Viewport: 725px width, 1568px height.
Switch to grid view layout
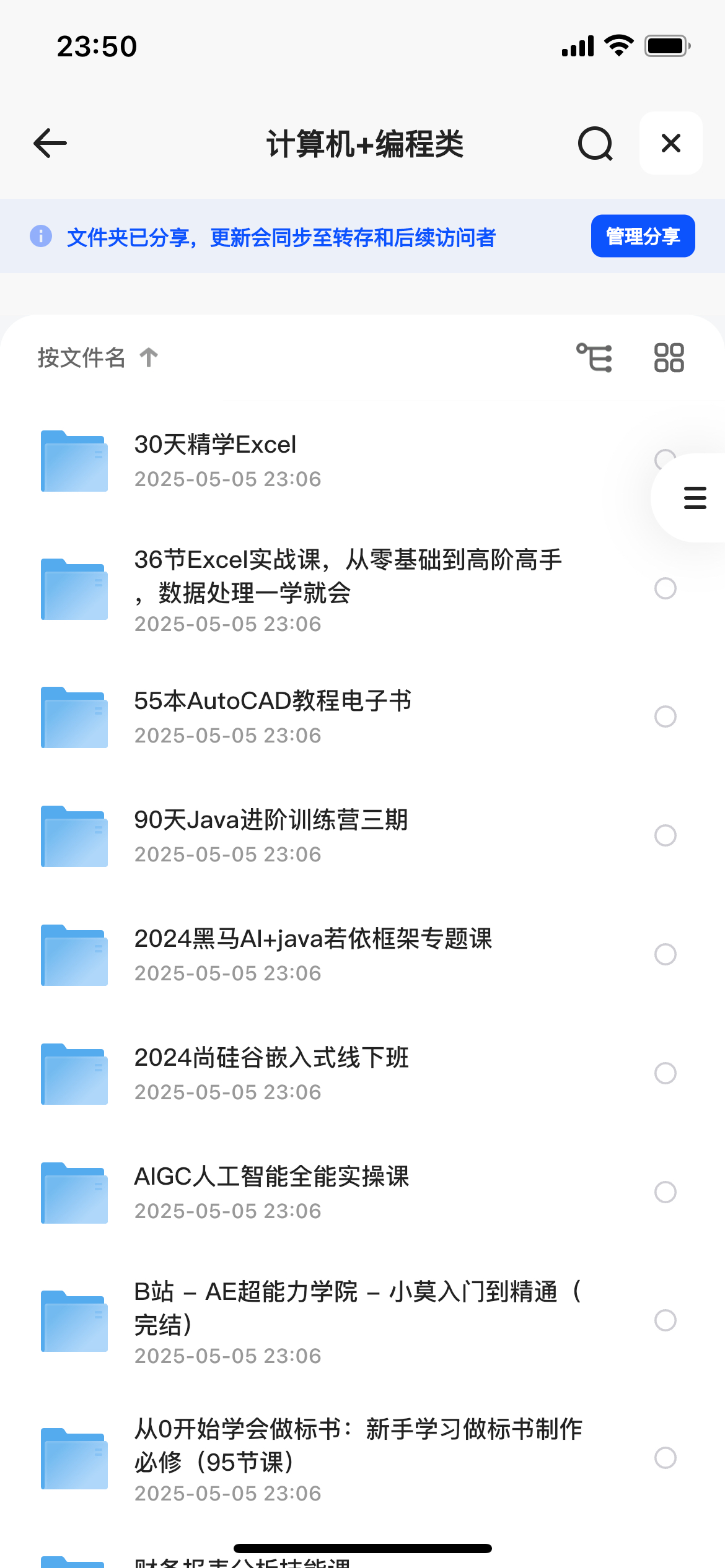click(x=669, y=357)
